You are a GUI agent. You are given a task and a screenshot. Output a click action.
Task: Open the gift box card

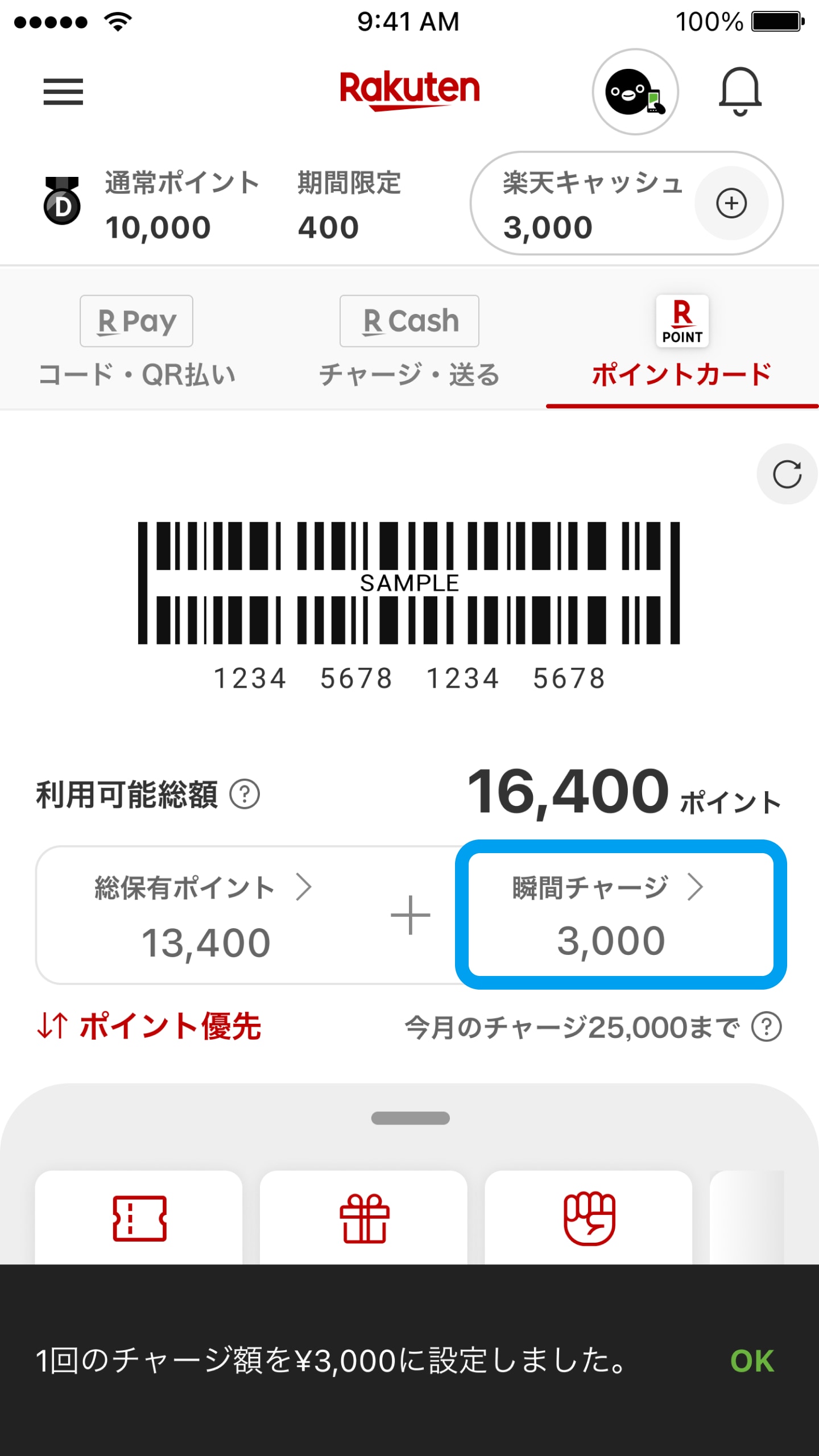point(364,1218)
